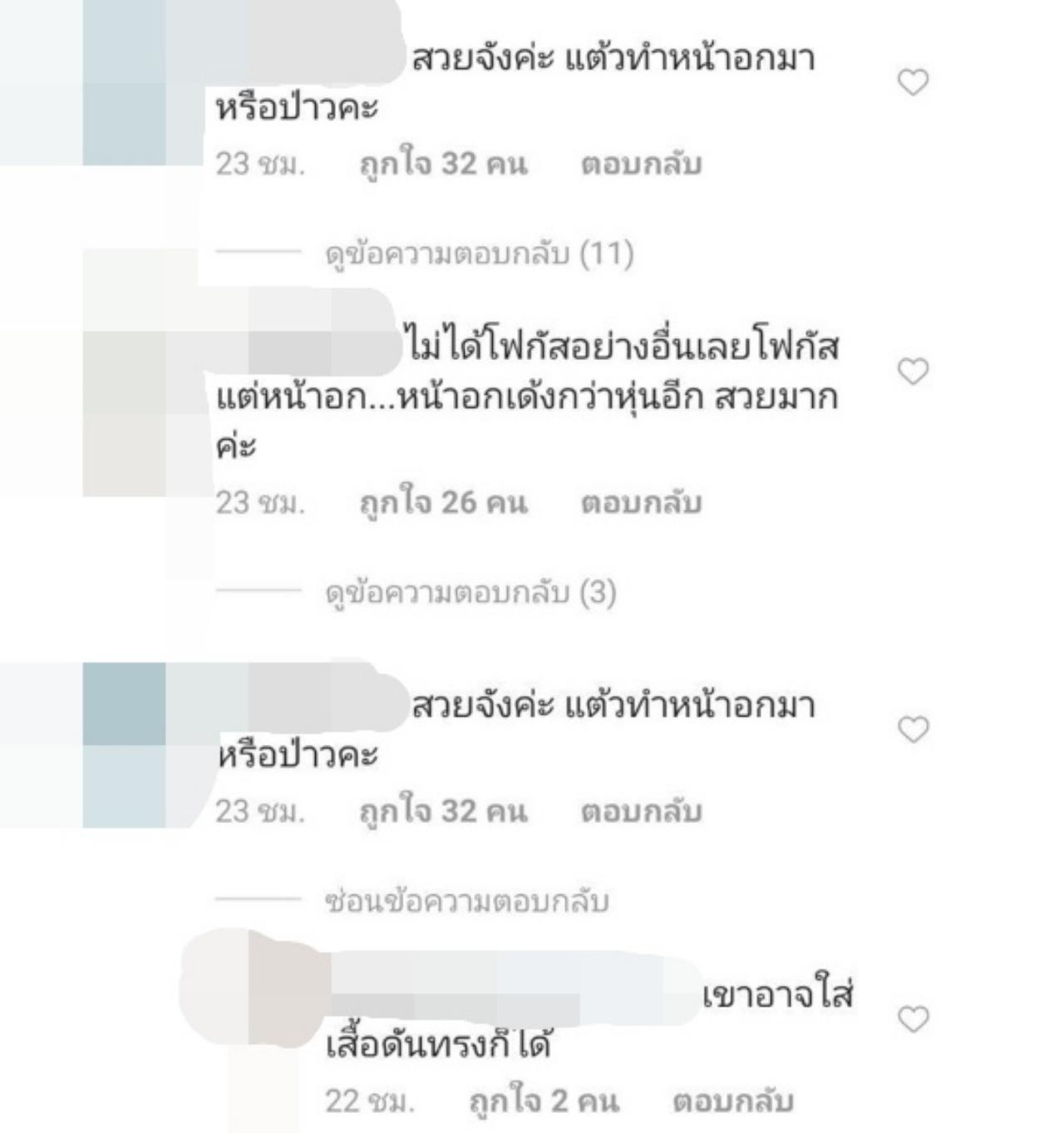Expand the 3 replies link
This screenshot has width=1064, height=1133.
(470, 593)
